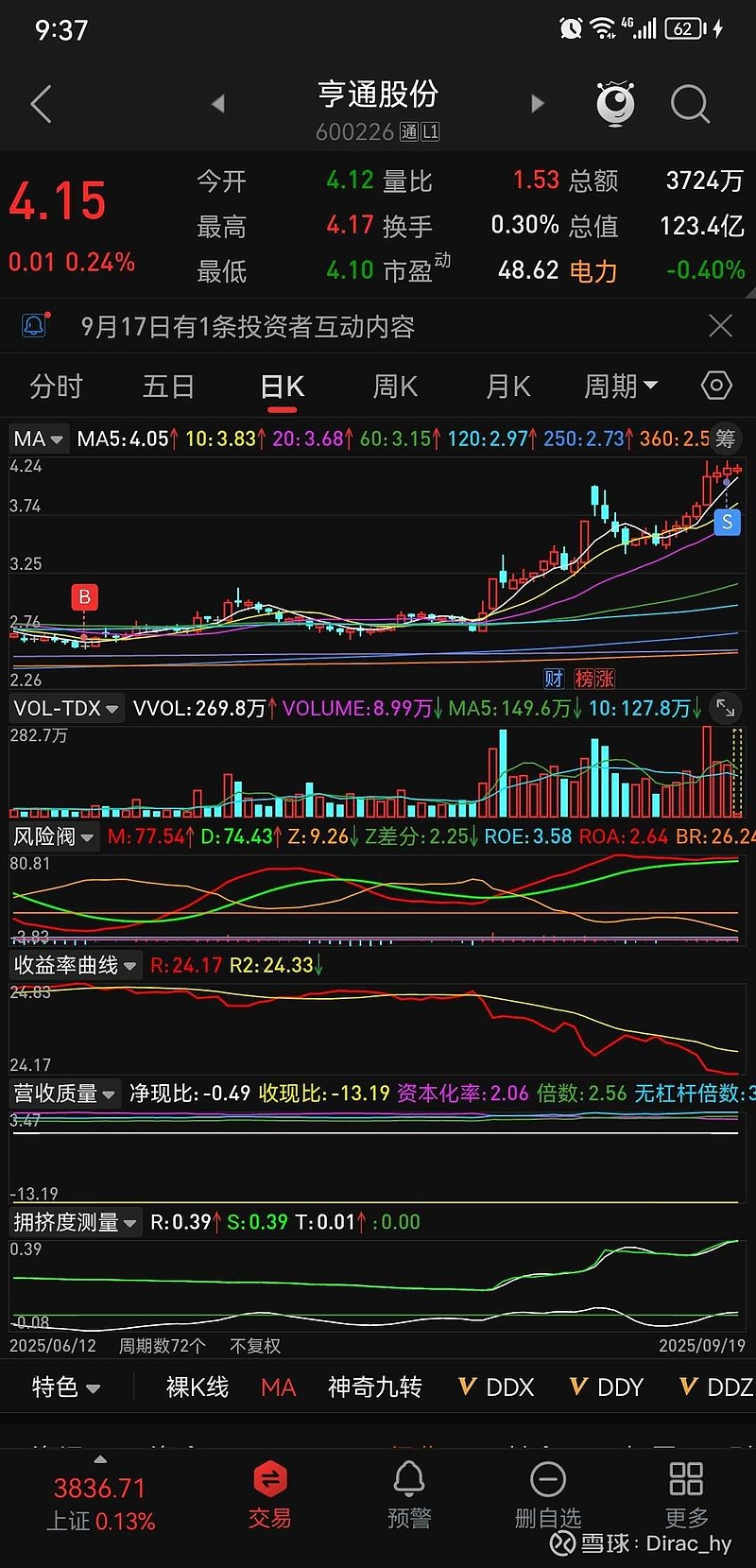Open the VOL-TDX indicator dropdown
This screenshot has width=756, height=1568.
tap(66, 709)
